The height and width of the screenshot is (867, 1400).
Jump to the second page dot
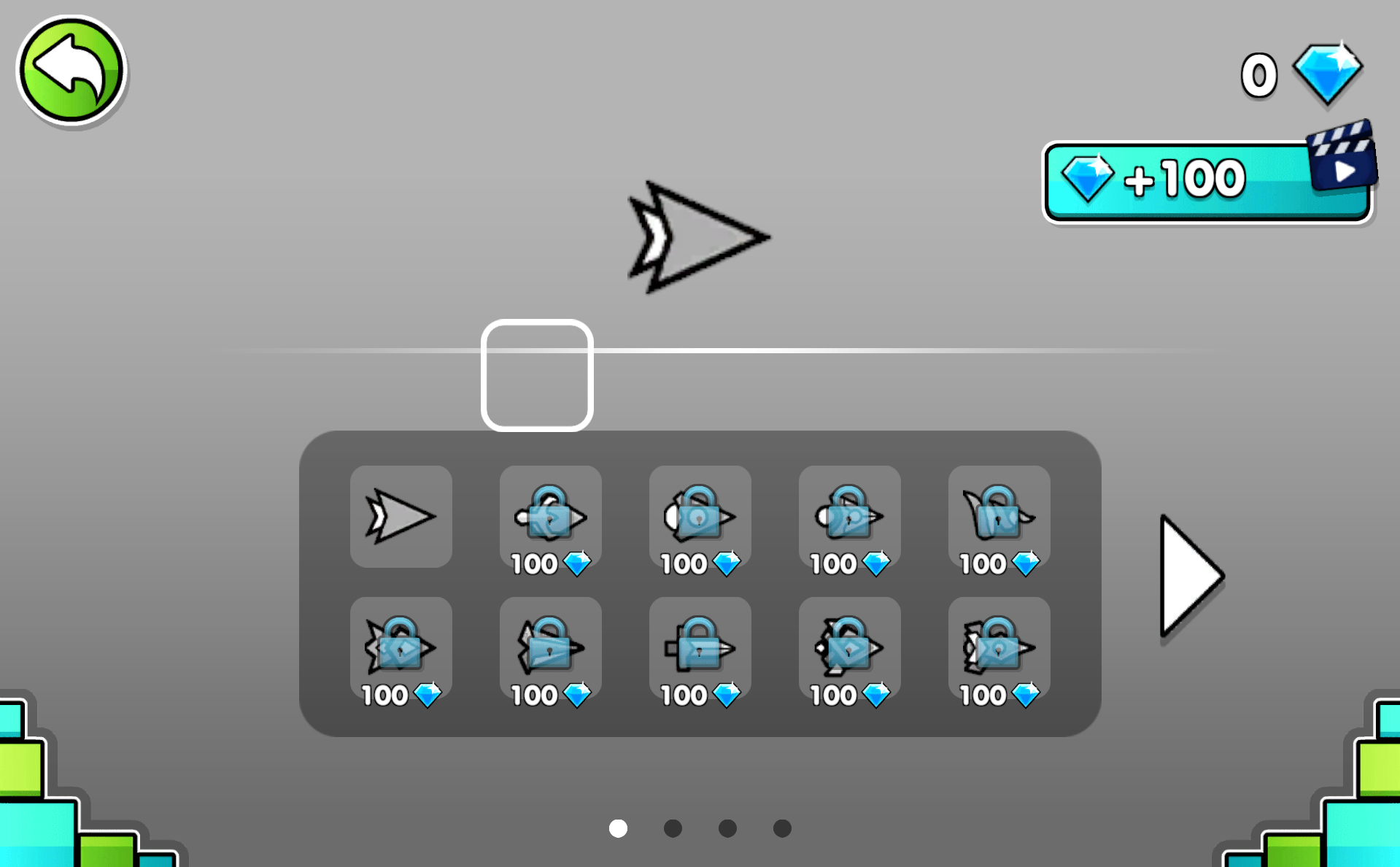(673, 828)
